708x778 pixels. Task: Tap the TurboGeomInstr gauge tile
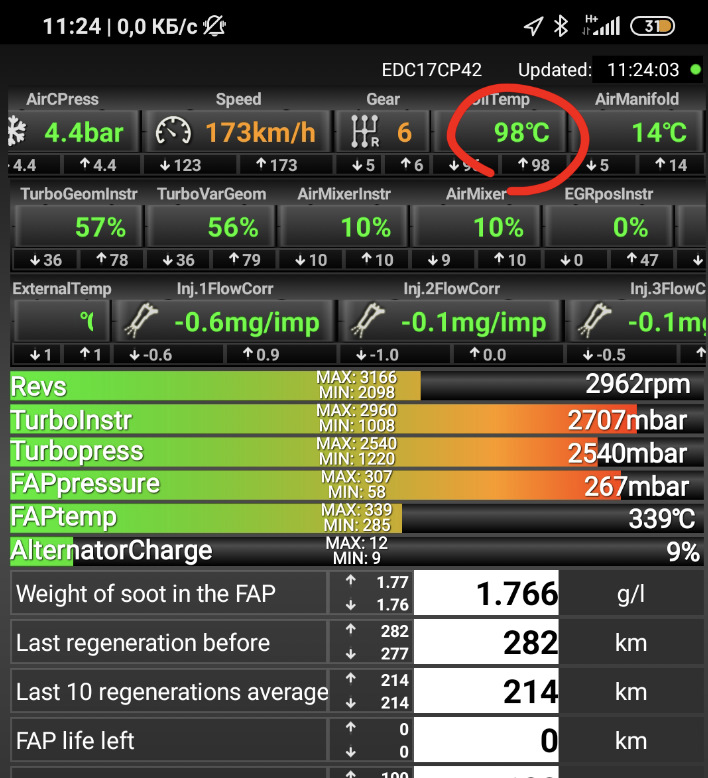pos(78,227)
